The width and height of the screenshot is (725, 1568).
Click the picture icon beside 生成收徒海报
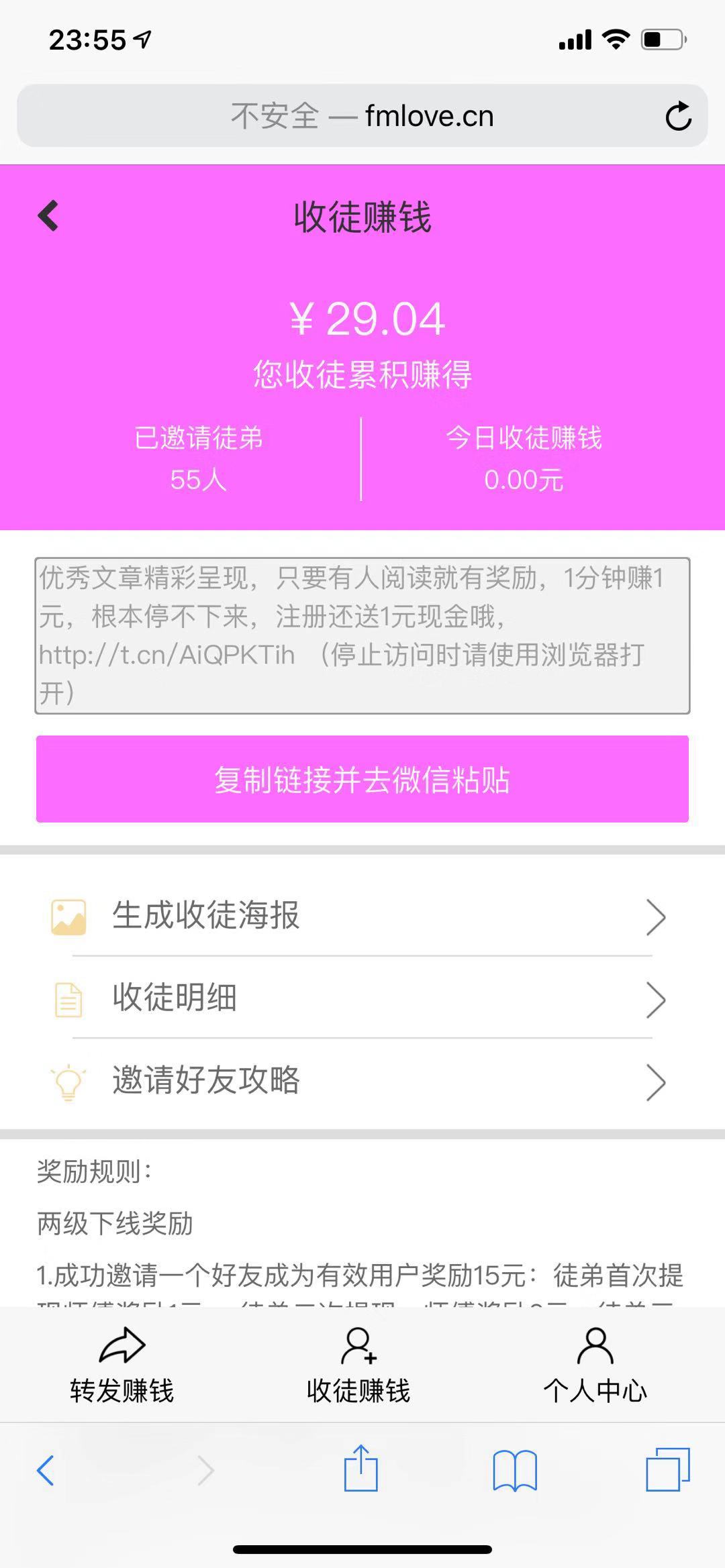click(x=69, y=916)
